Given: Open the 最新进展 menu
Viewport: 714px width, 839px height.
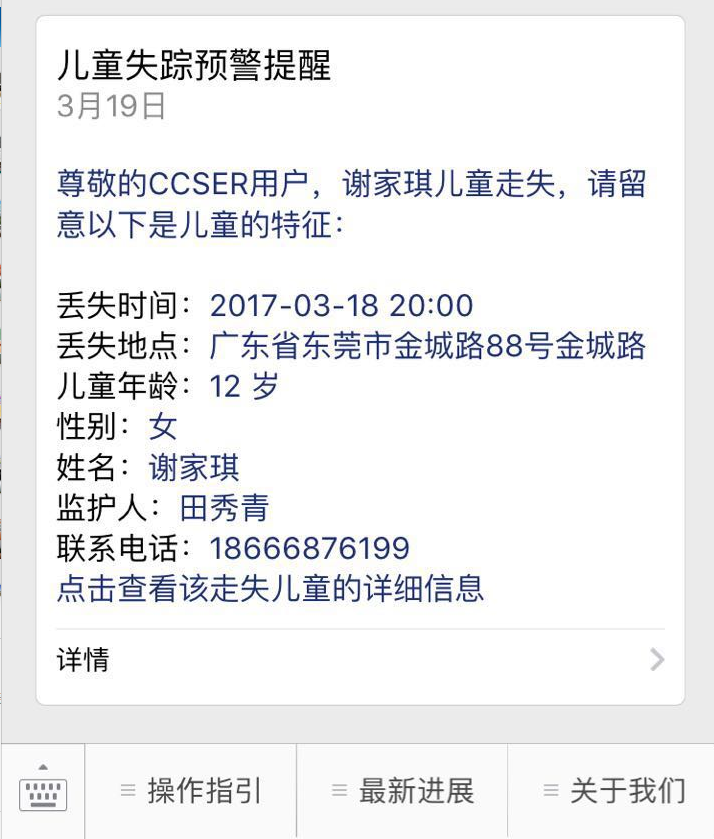Looking at the screenshot, I should tap(402, 792).
